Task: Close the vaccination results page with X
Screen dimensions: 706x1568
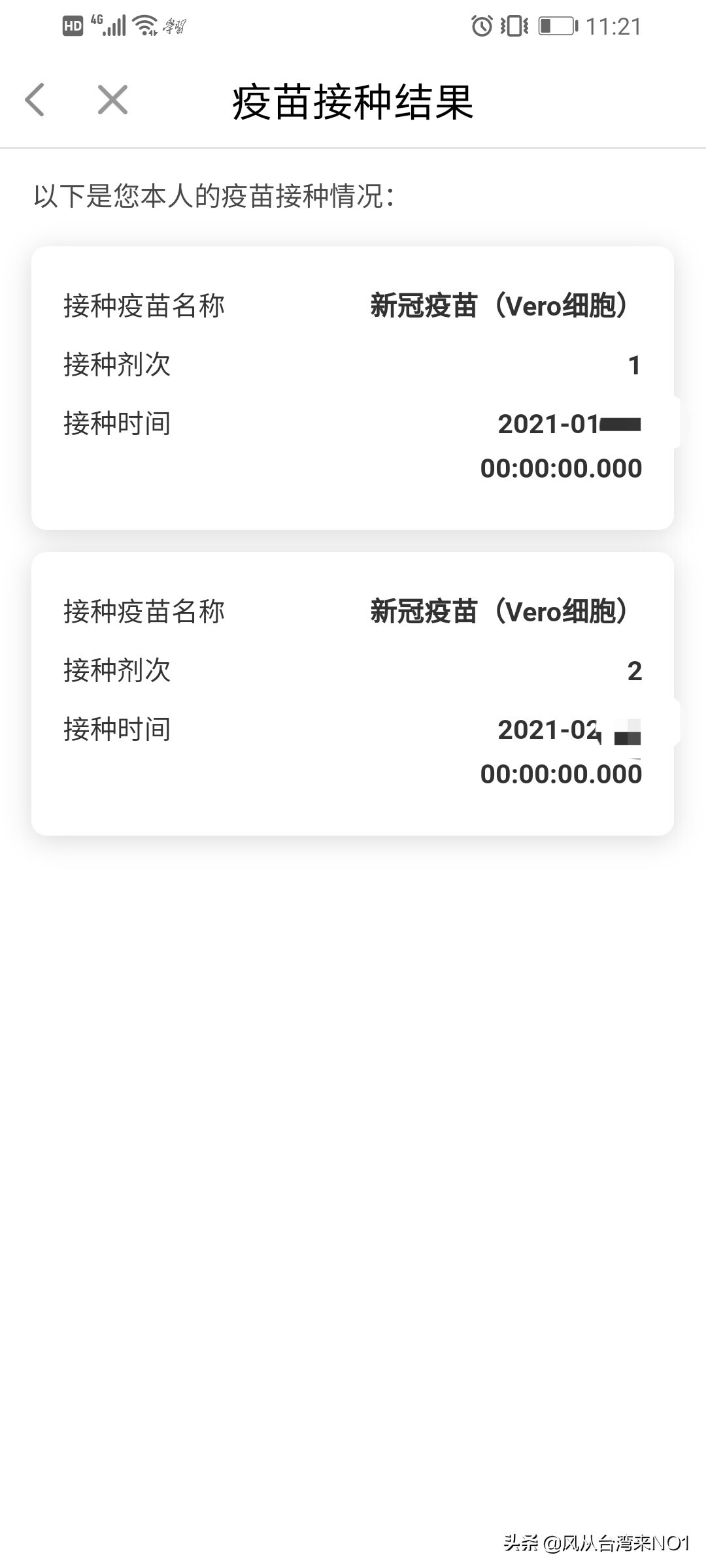Action: click(x=111, y=99)
